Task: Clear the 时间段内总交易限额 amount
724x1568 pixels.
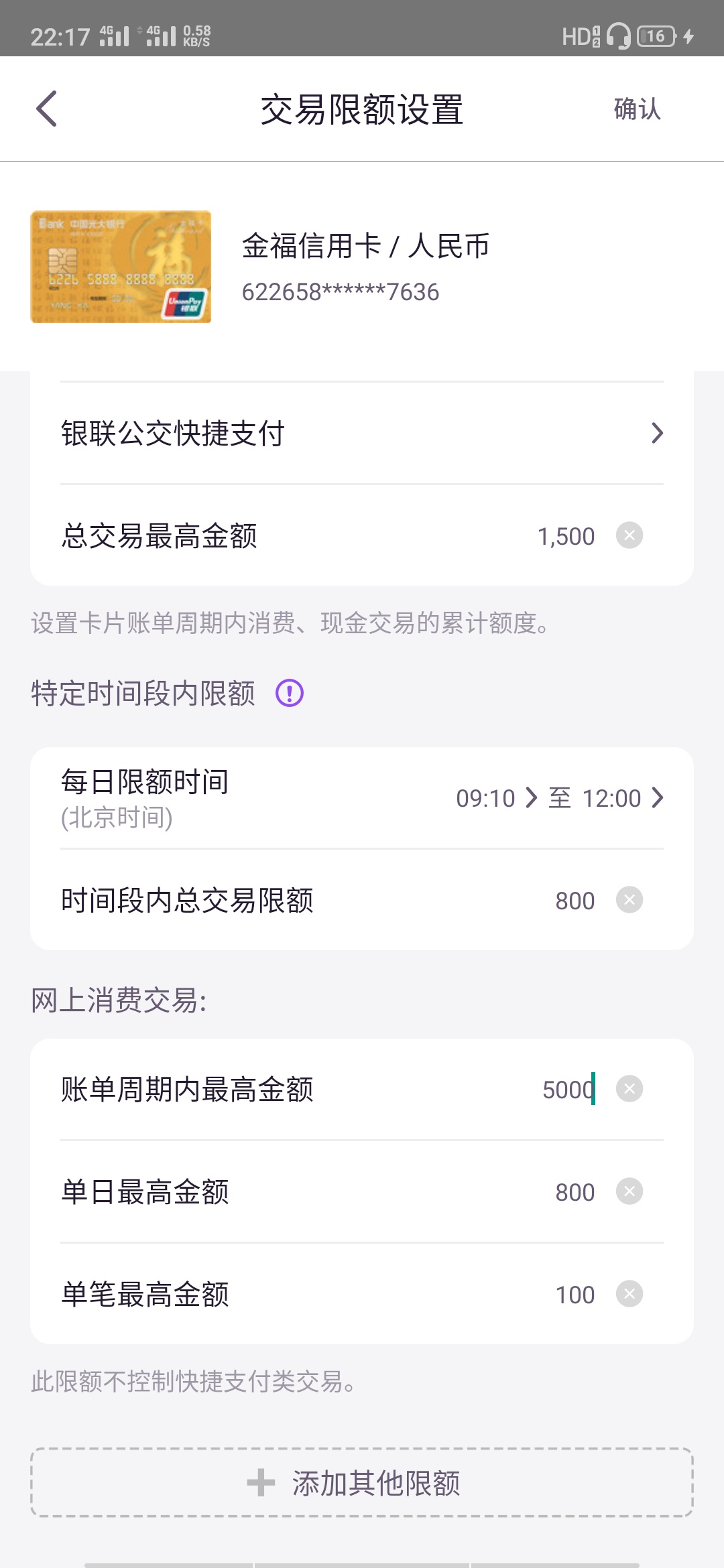Action: click(x=629, y=900)
